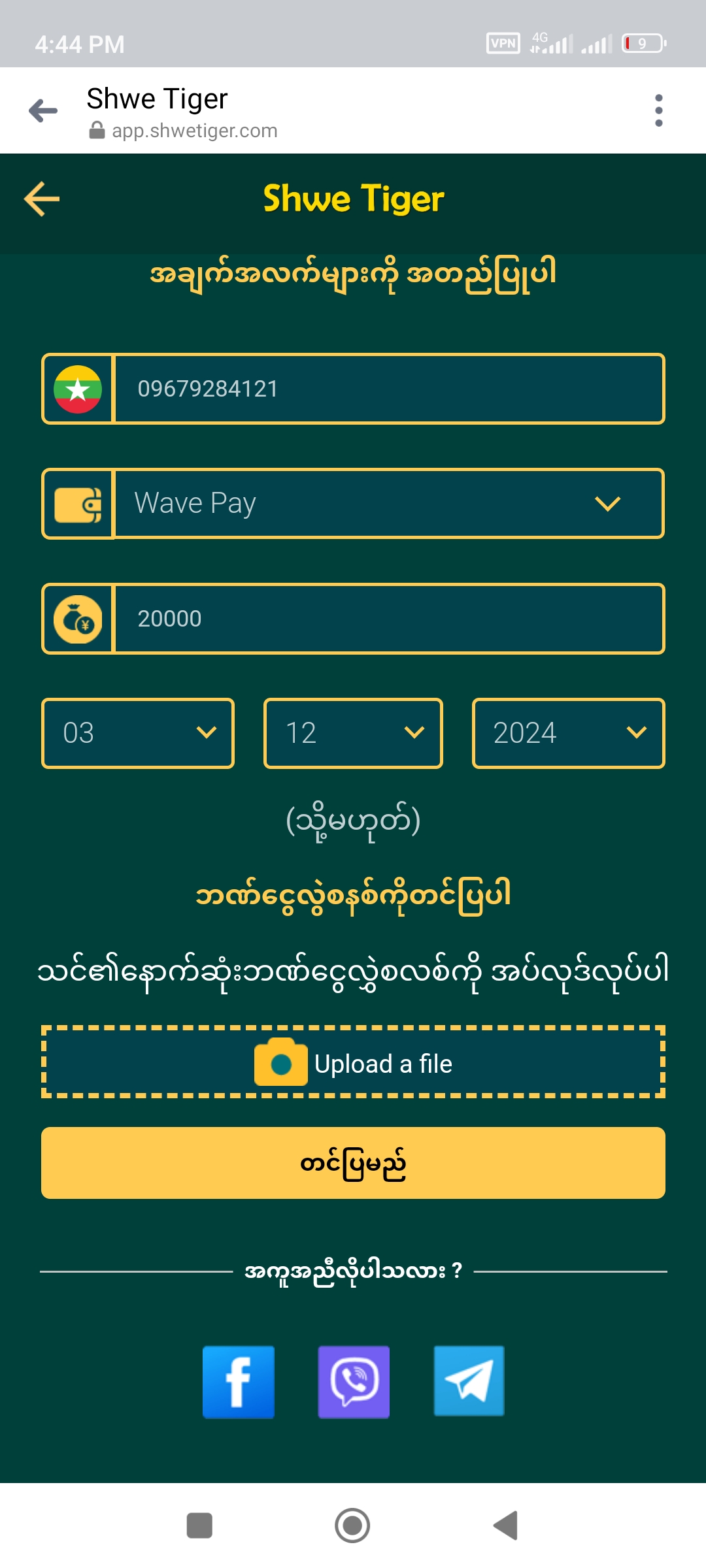Open the day dropdown showing 03
This screenshot has width=706, height=1568.
[x=138, y=733]
